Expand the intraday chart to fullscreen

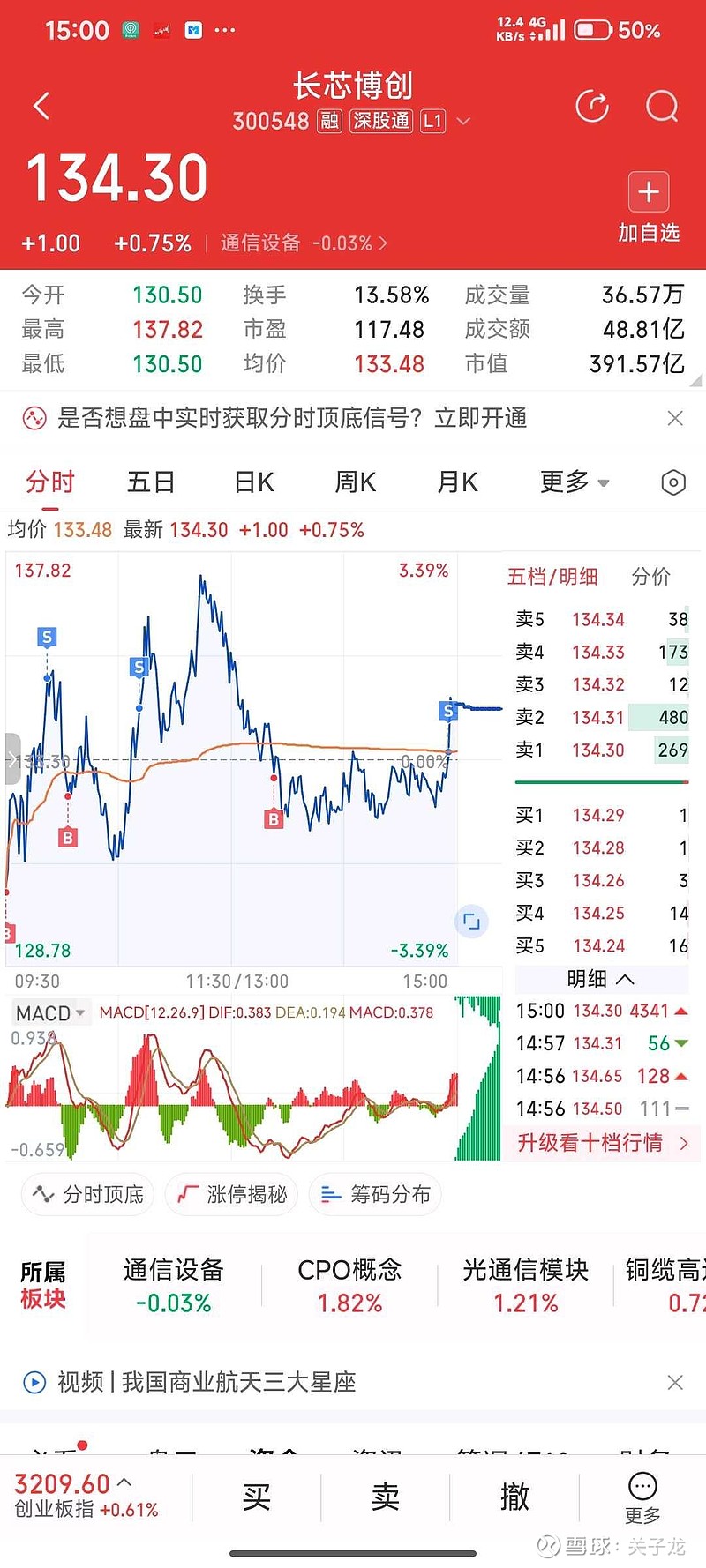(x=471, y=920)
